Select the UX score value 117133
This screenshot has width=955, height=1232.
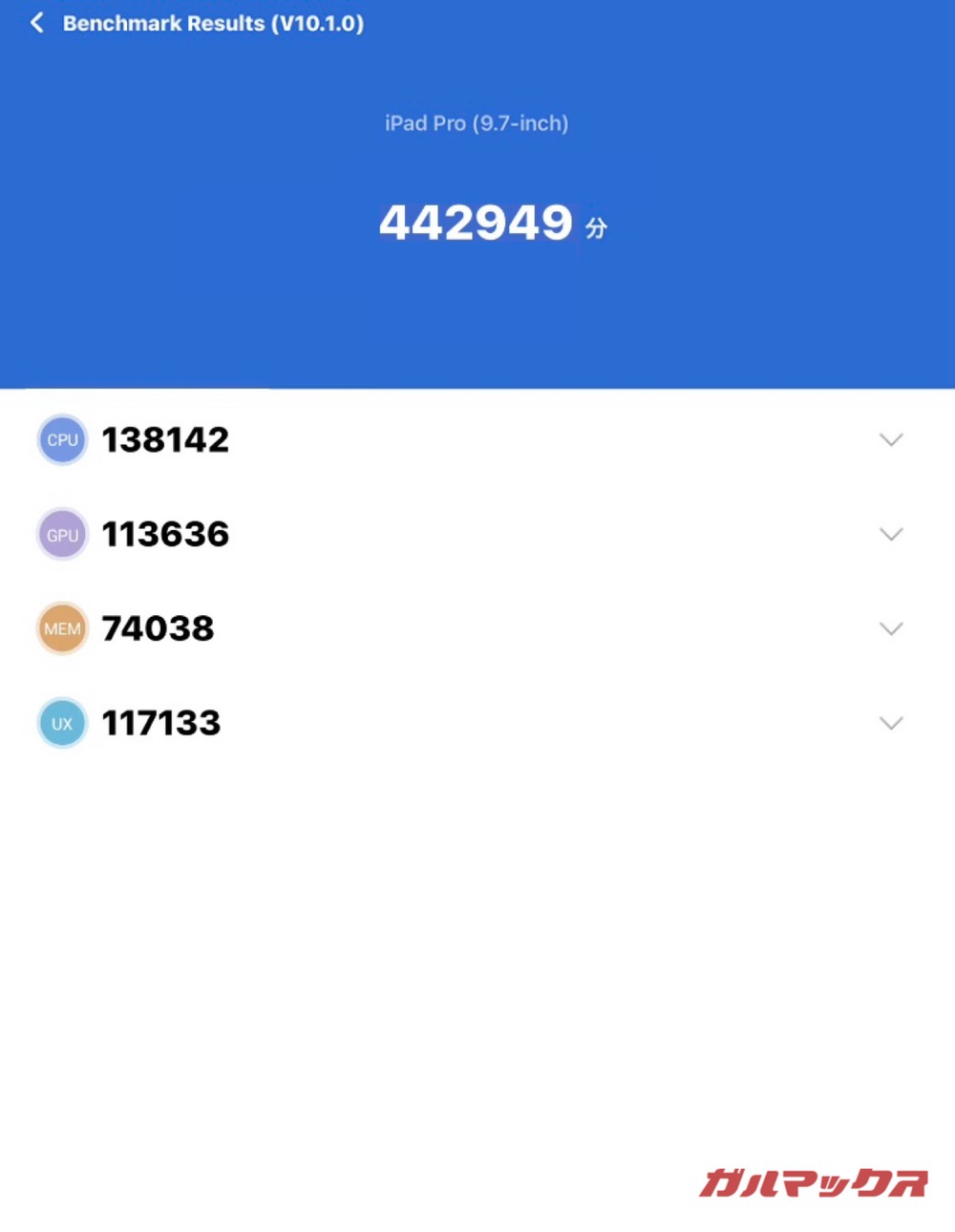tap(160, 723)
